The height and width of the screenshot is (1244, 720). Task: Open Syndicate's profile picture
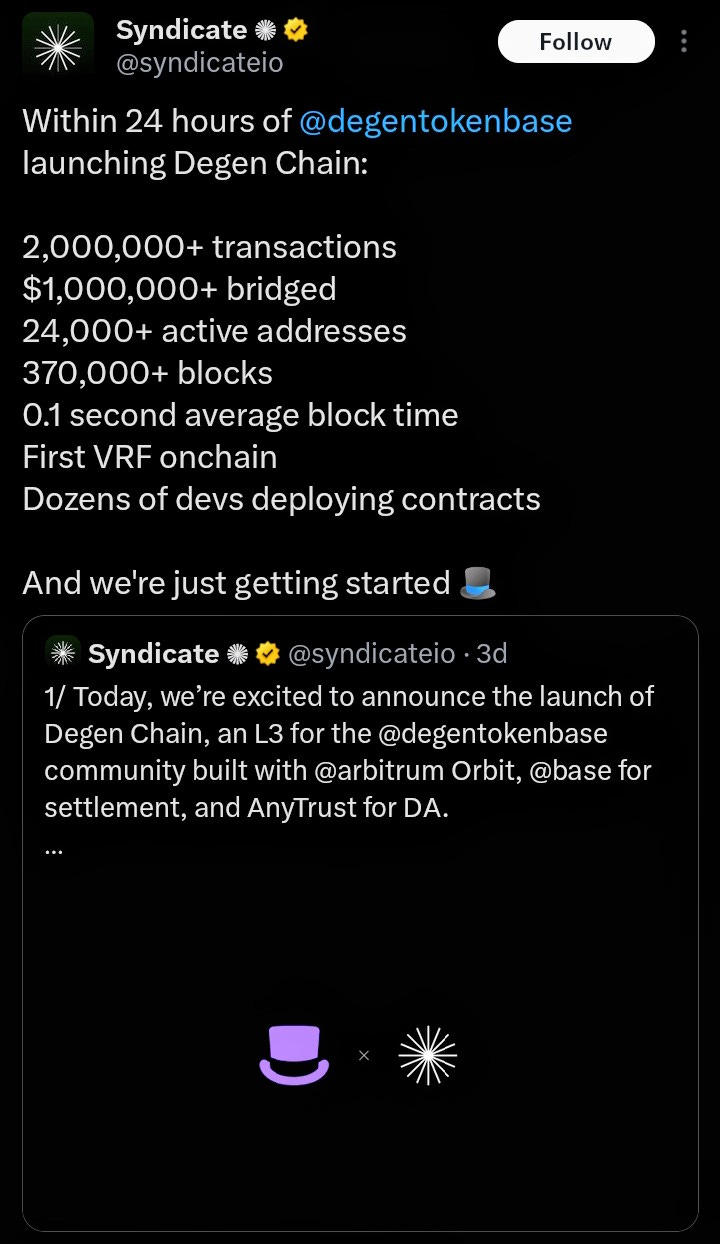point(58,47)
